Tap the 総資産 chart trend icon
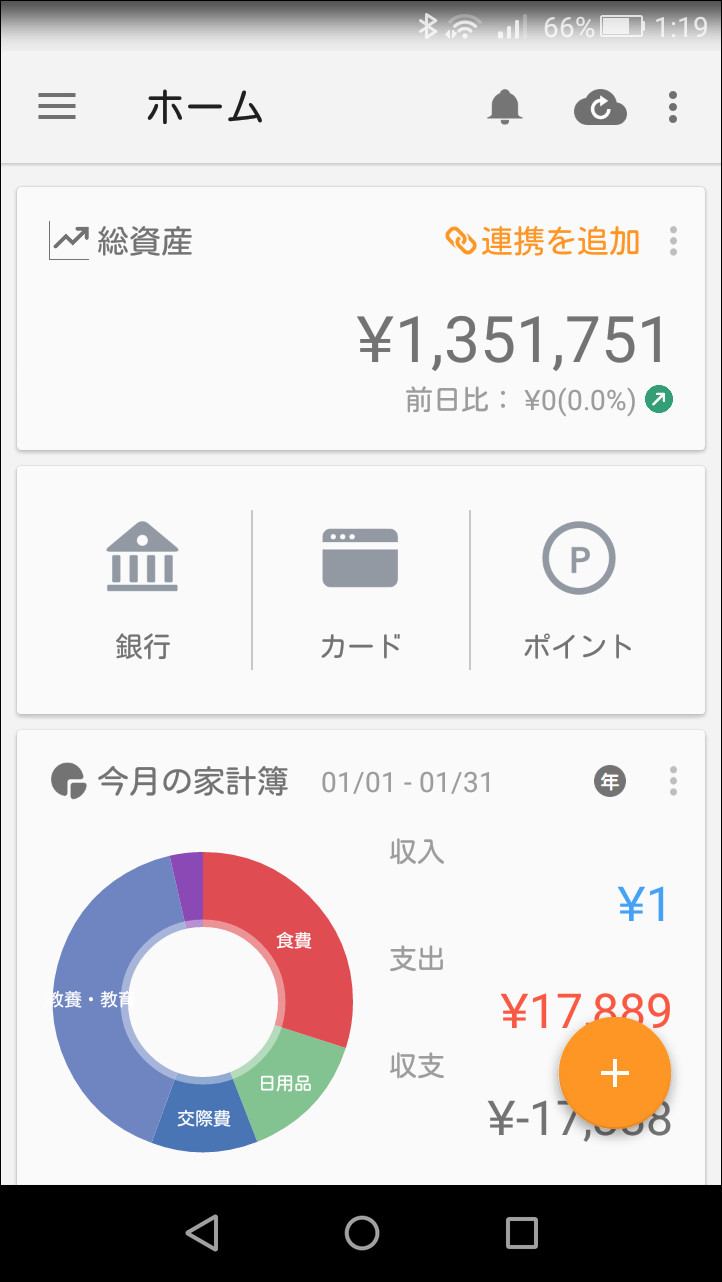Image resolution: width=722 pixels, height=1282 pixels. point(66,240)
